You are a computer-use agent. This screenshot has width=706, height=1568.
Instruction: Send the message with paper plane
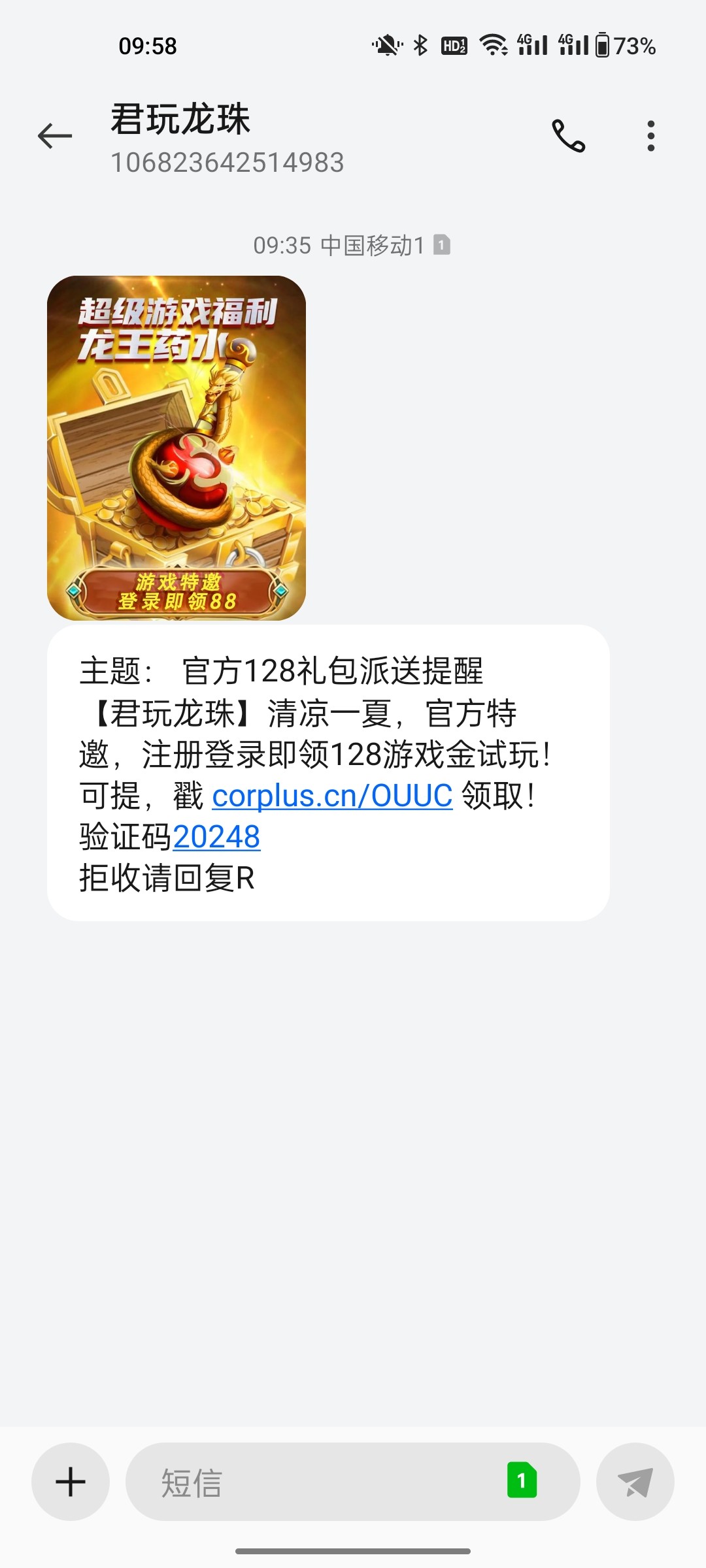(635, 1481)
